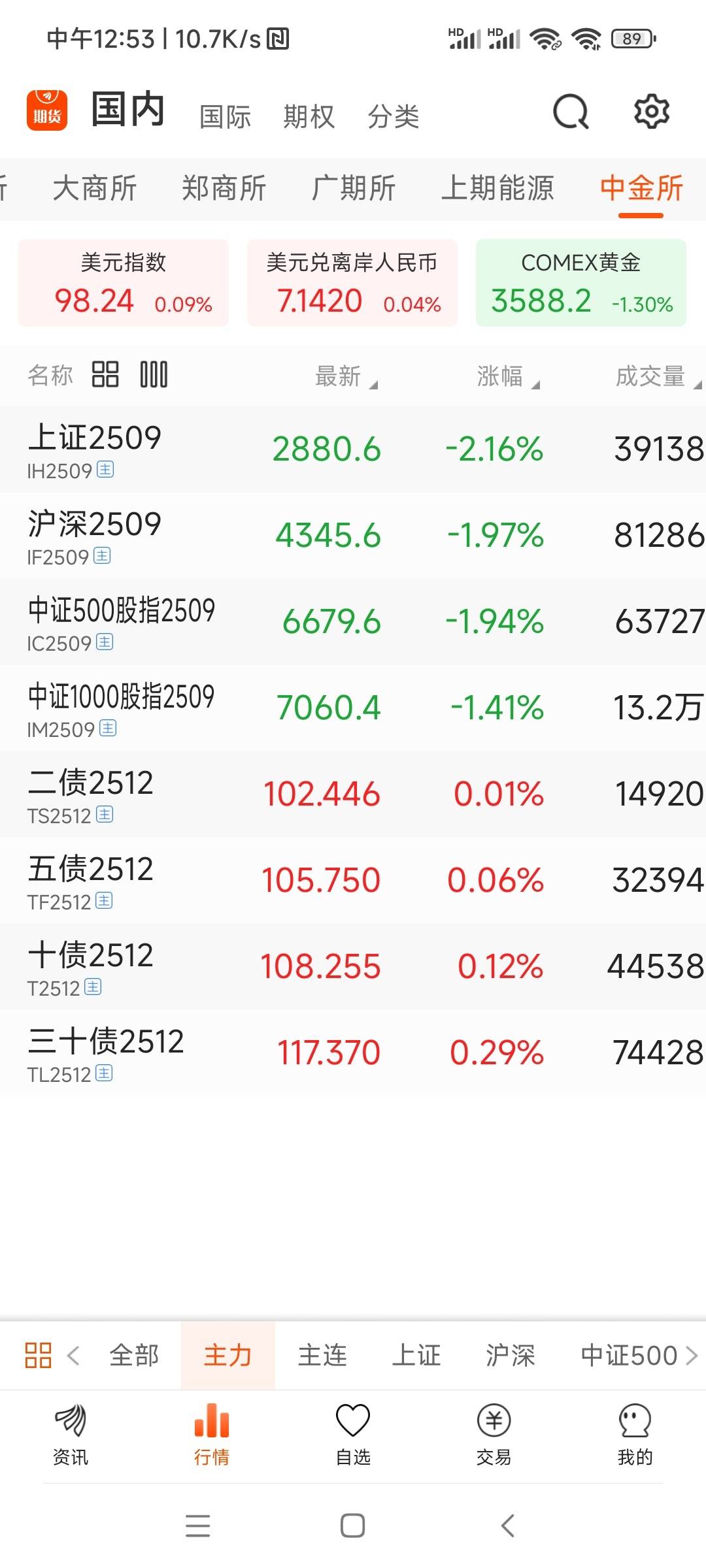The width and height of the screenshot is (706, 1568).
Task: Switch to the 国际 tab
Action: pyautogui.click(x=225, y=117)
